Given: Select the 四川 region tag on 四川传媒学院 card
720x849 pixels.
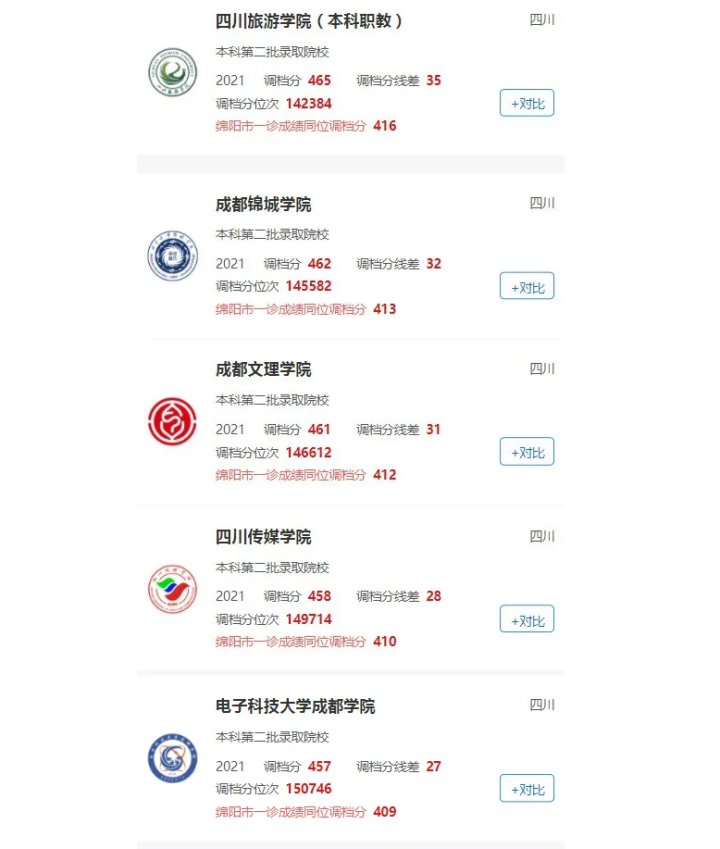Looking at the screenshot, I should click(542, 536).
